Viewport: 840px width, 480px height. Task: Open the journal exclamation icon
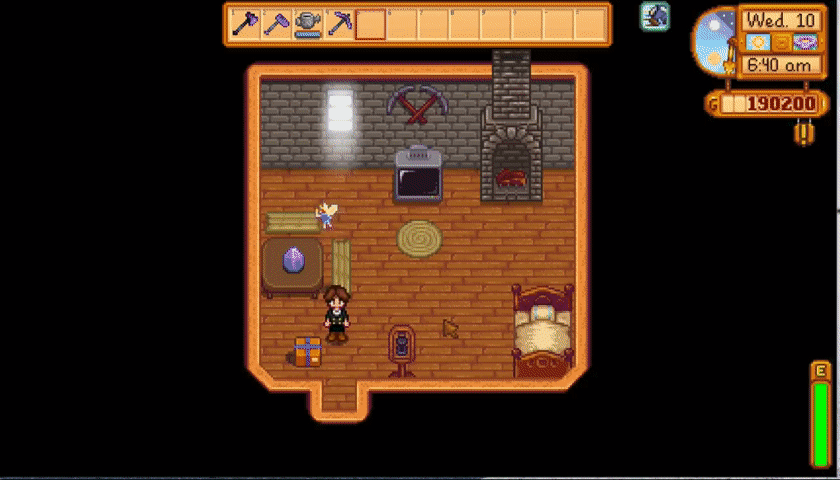tap(805, 133)
